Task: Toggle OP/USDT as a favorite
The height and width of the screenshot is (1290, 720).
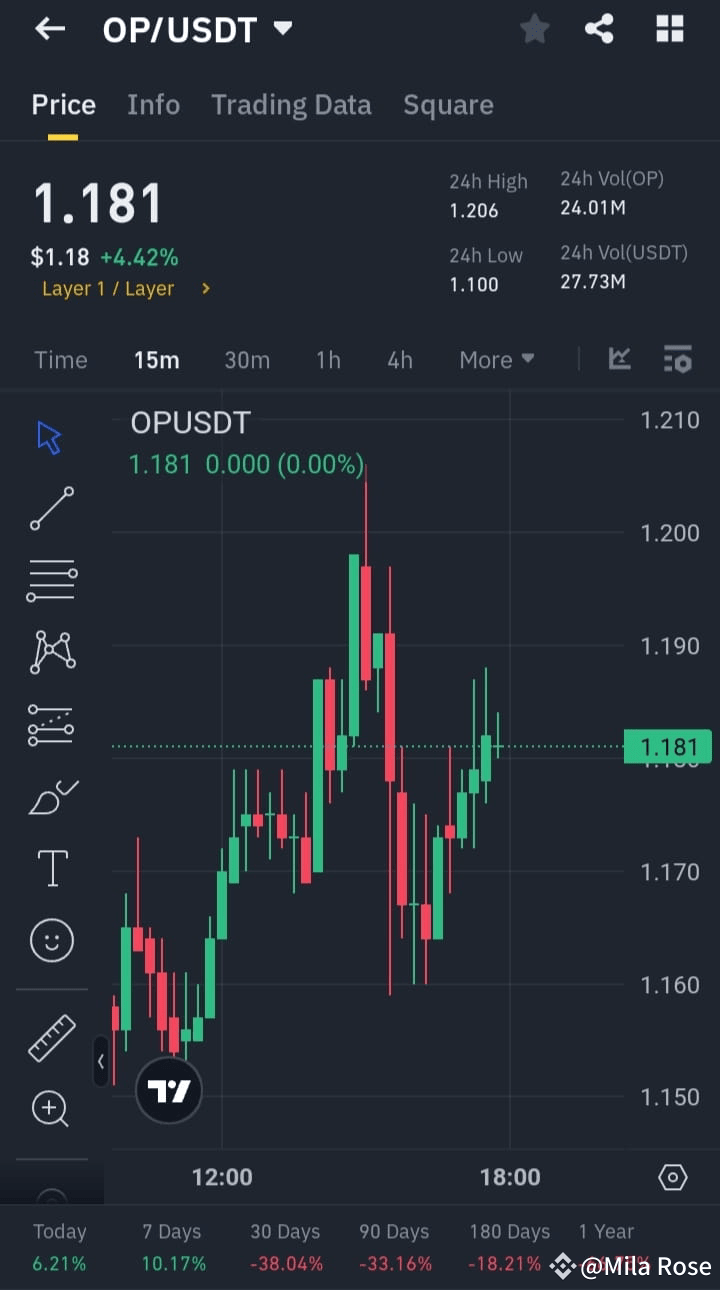Action: (x=534, y=29)
